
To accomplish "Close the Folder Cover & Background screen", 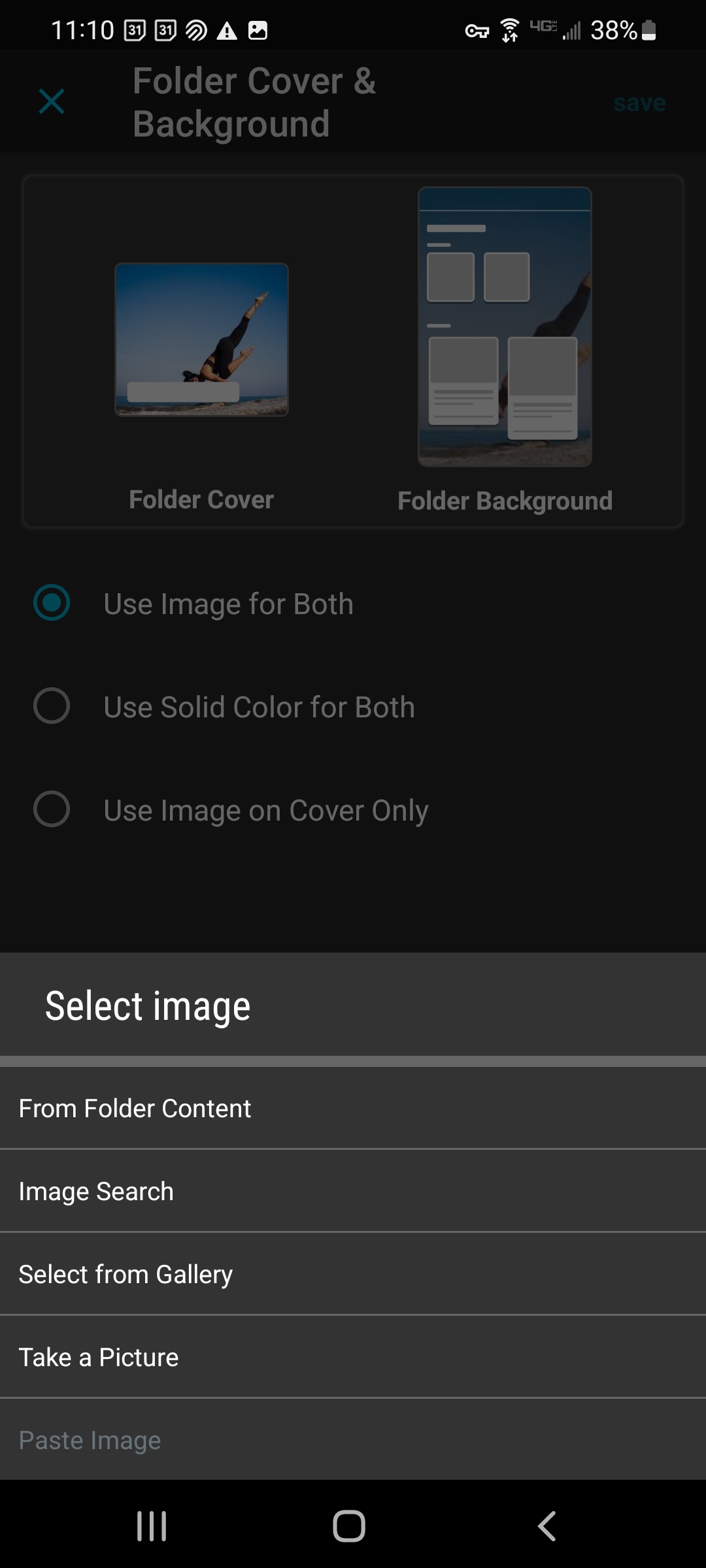I will coord(52,101).
